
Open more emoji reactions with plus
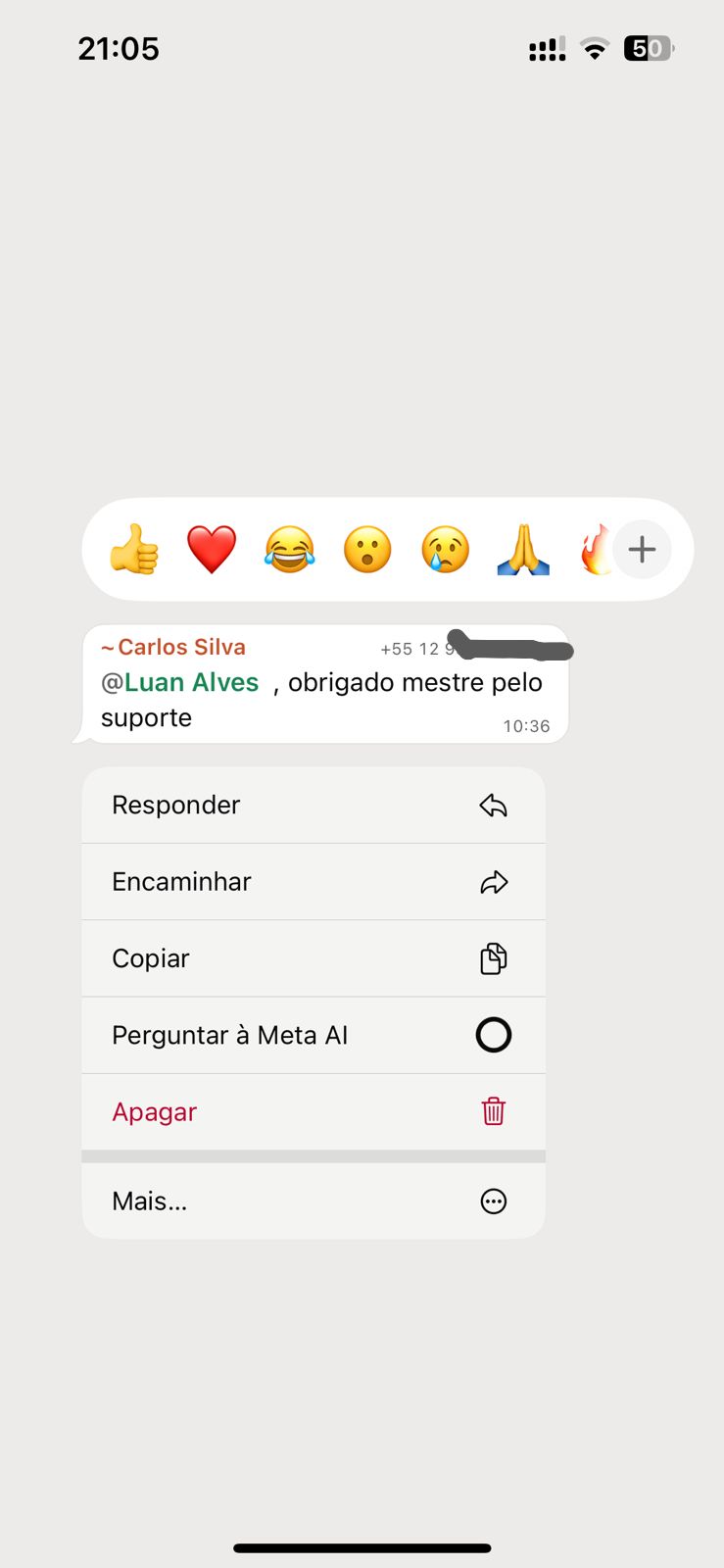[642, 550]
